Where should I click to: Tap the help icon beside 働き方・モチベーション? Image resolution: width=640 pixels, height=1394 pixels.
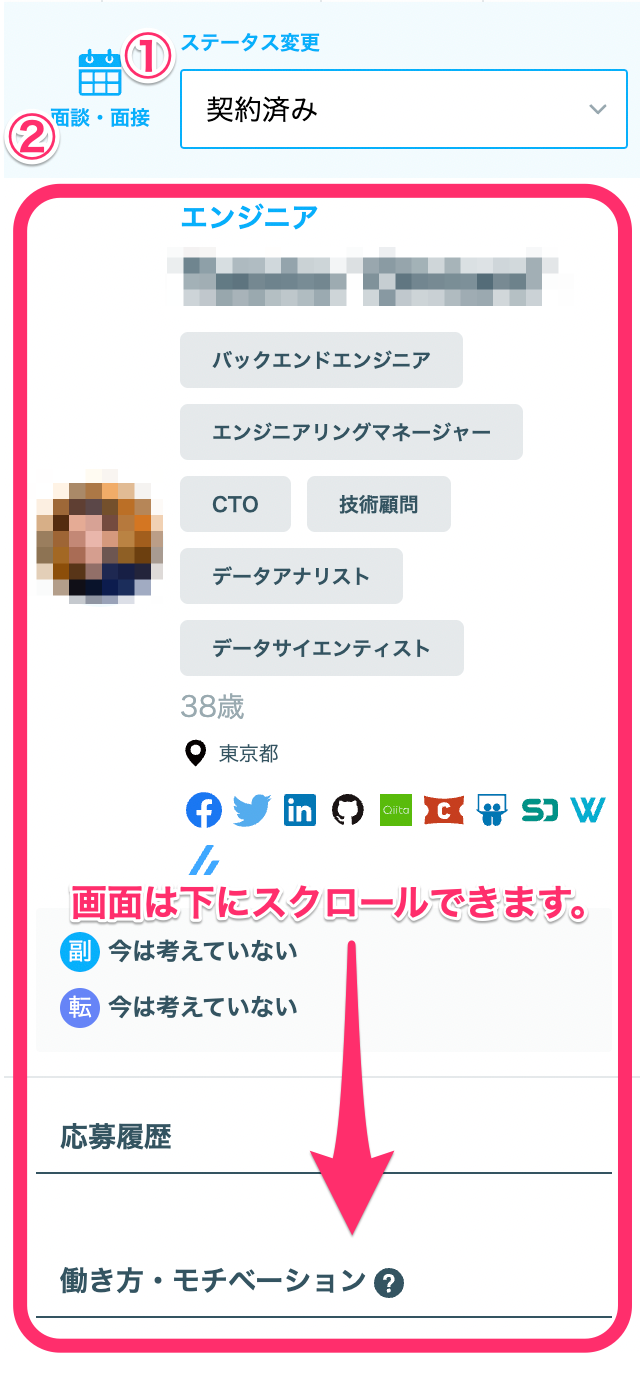coord(388,1283)
